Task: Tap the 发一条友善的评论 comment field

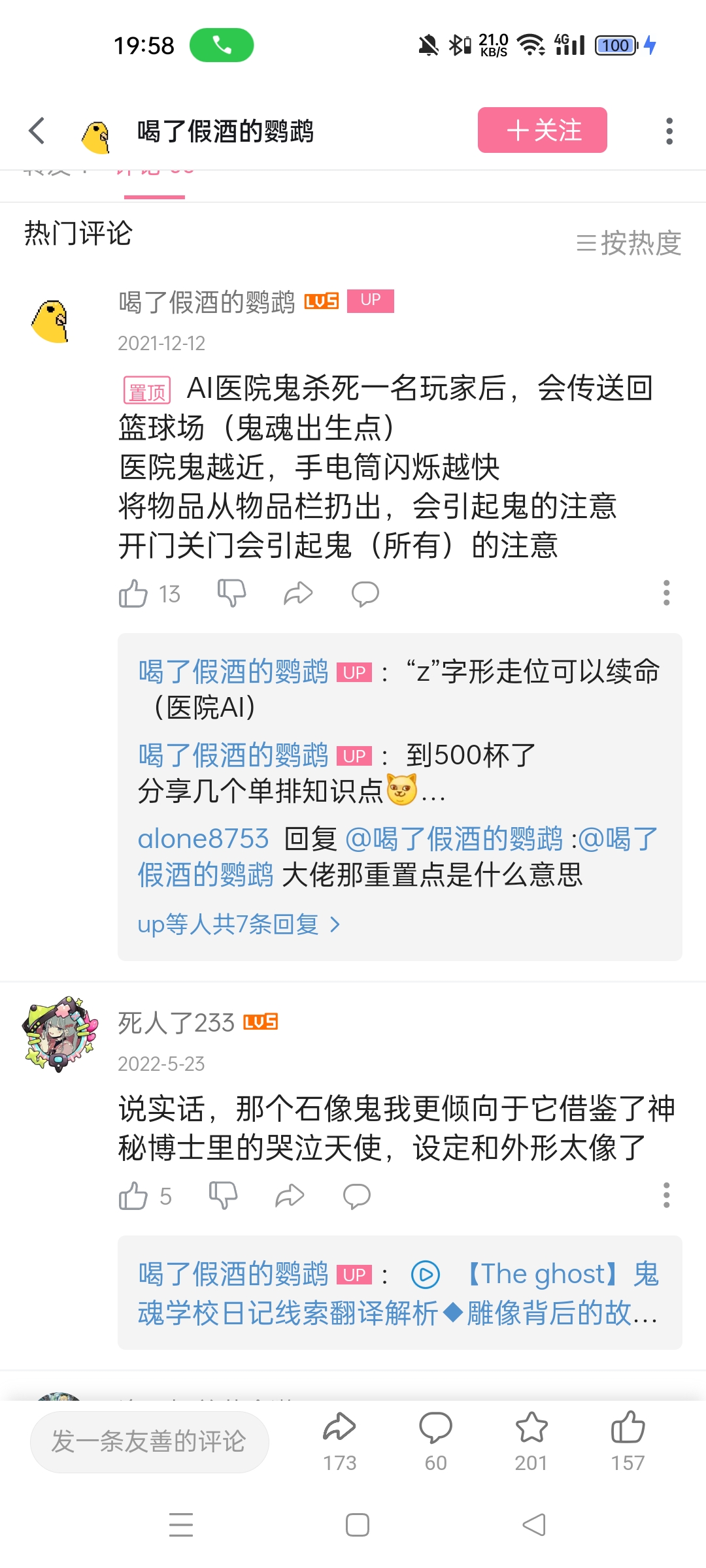Action: coord(149,1441)
